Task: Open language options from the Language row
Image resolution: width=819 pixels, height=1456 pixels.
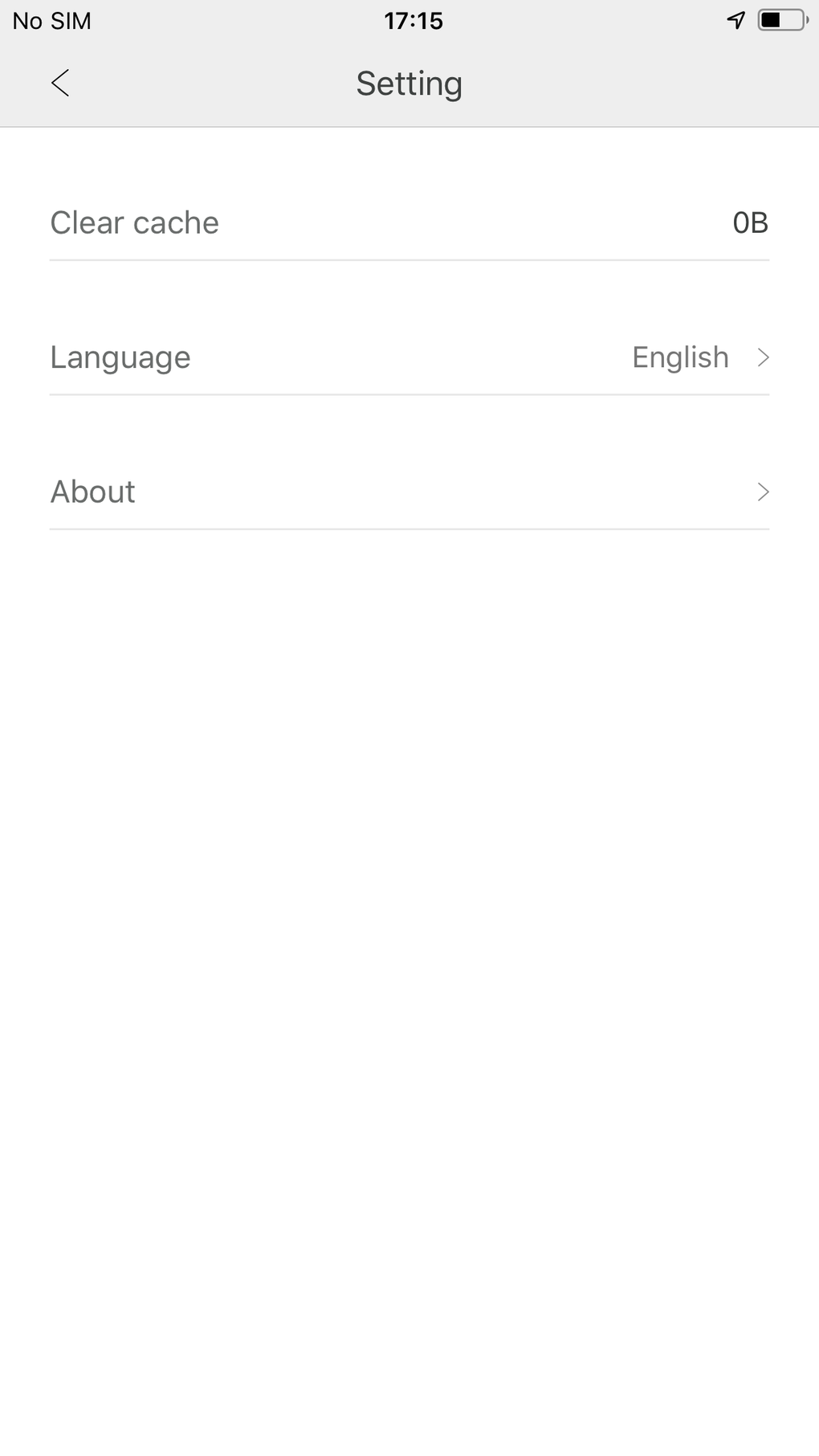Action: point(409,357)
